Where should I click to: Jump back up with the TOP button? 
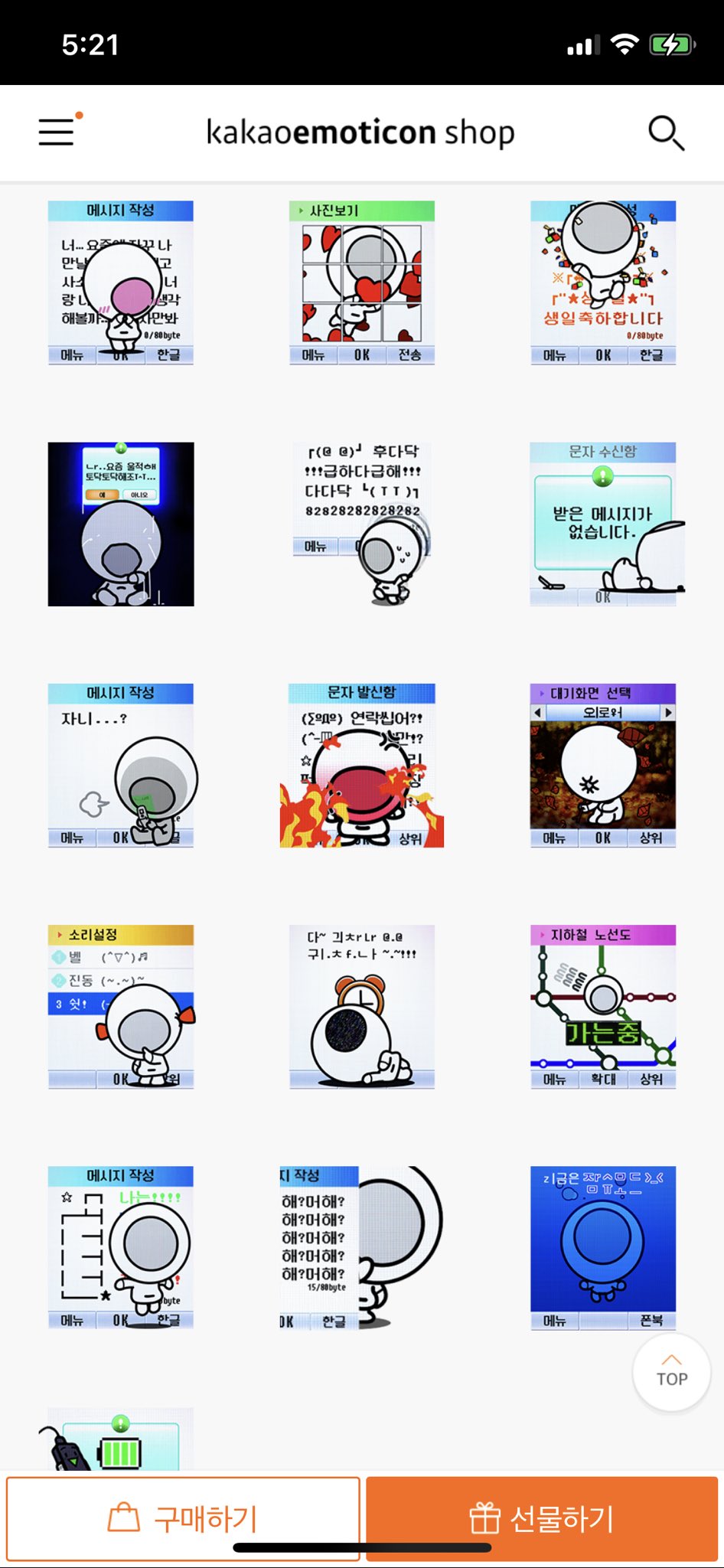coord(671,1371)
